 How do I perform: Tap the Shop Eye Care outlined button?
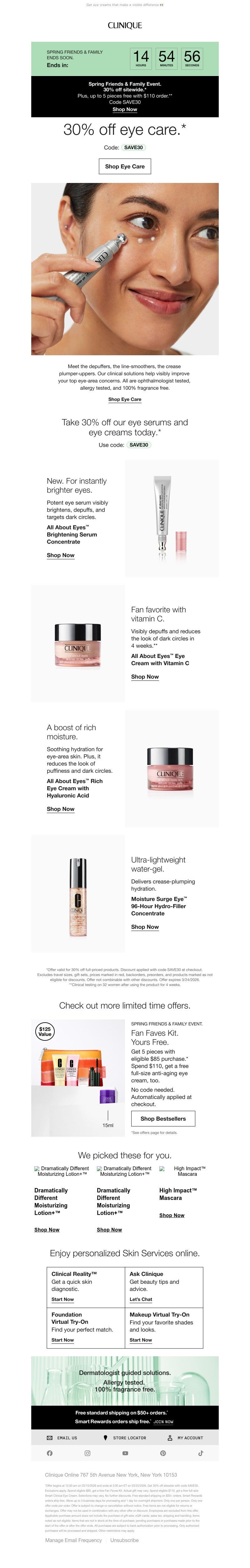coord(125,166)
